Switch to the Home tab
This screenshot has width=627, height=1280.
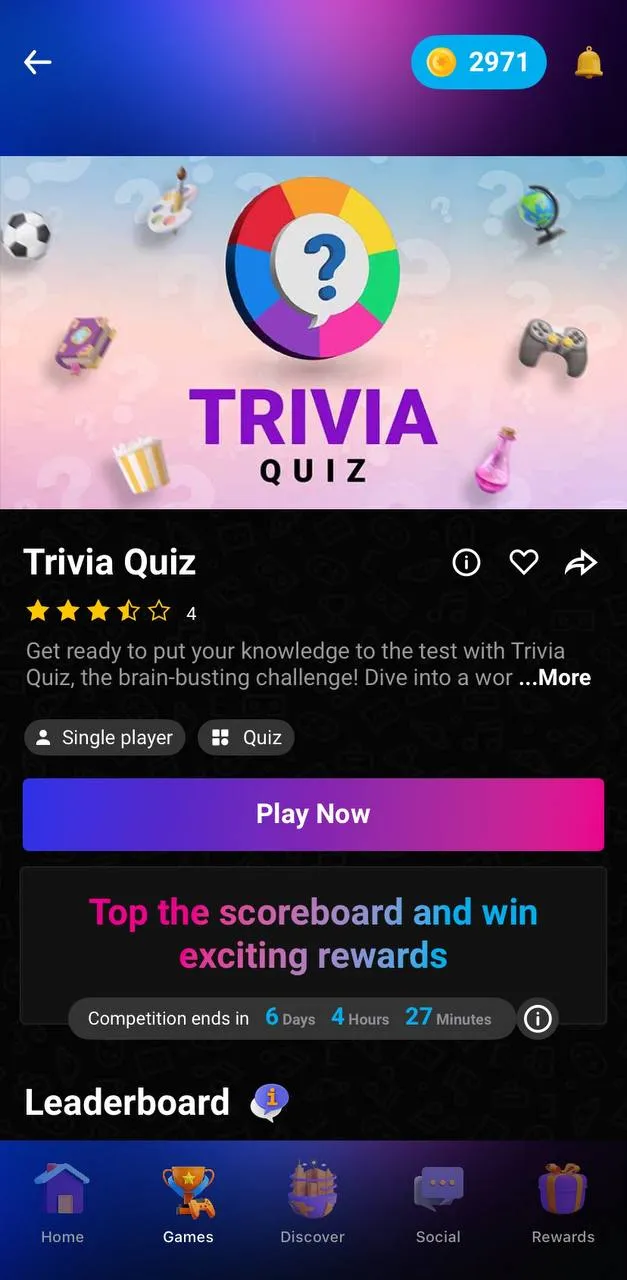pyautogui.click(x=62, y=1204)
